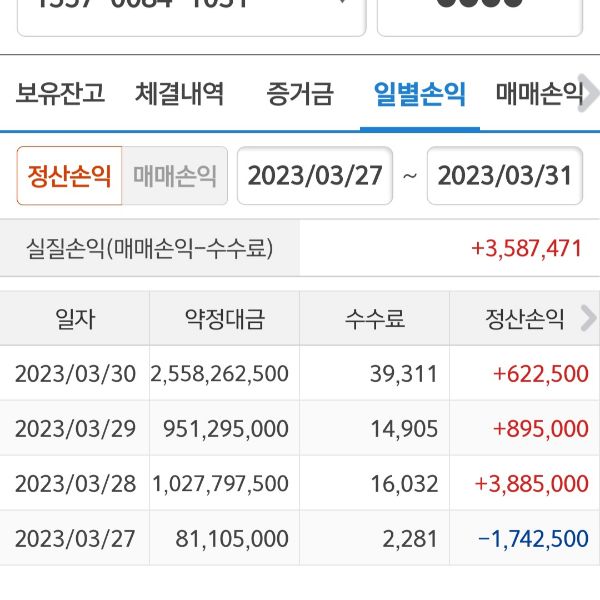The image size is (600, 600).
Task: Select the 정산손익 segment option
Action: tap(69, 176)
